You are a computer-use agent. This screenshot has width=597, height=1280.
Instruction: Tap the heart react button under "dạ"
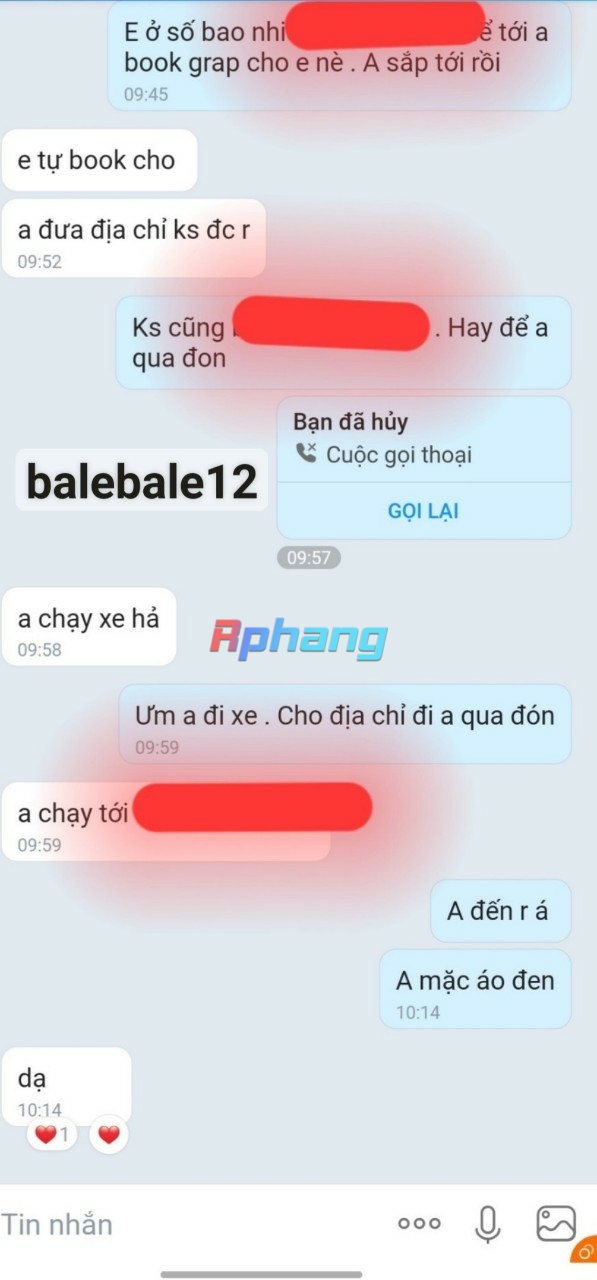(x=109, y=1135)
